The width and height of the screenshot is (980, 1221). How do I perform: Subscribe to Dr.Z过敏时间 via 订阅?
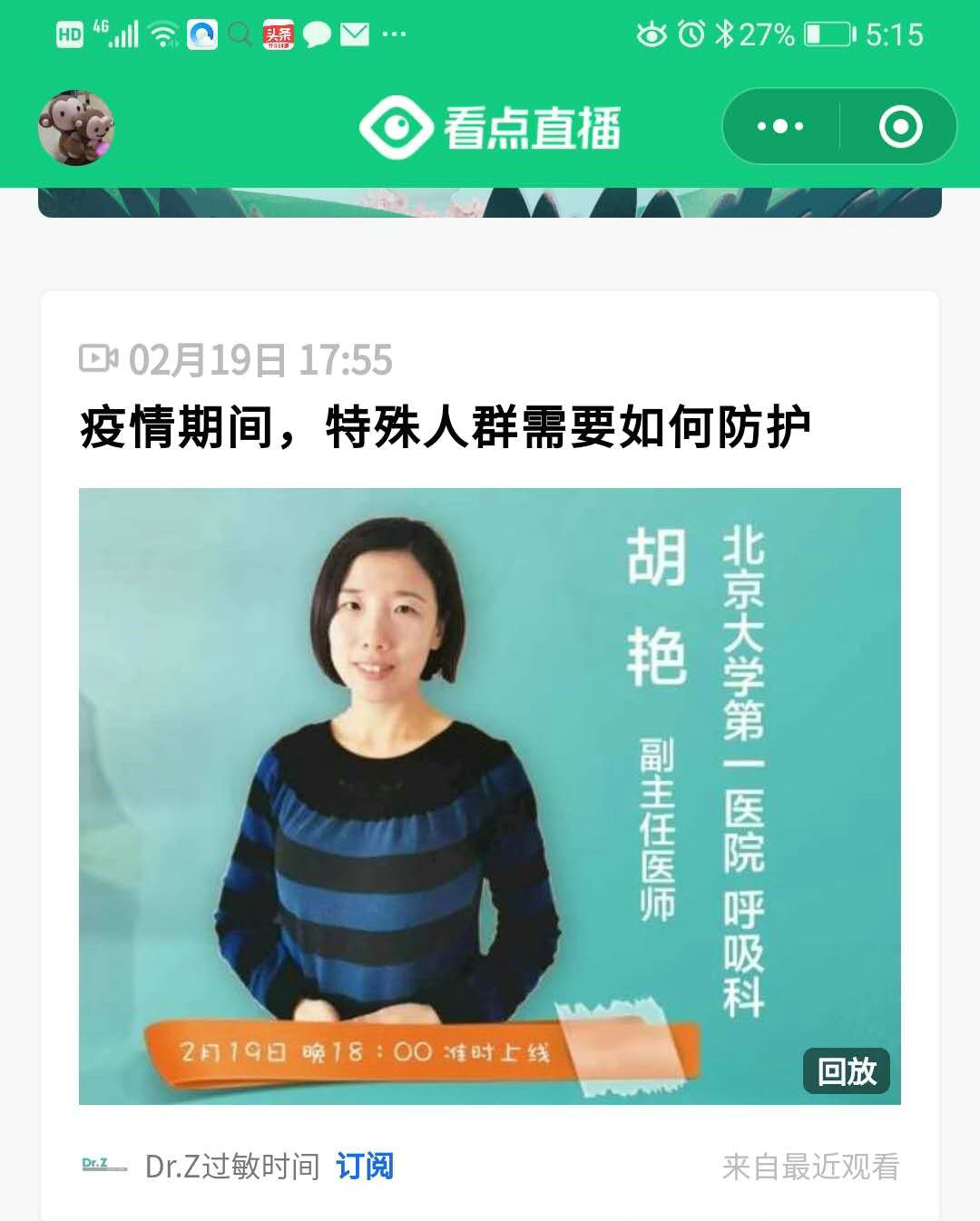(x=365, y=1166)
